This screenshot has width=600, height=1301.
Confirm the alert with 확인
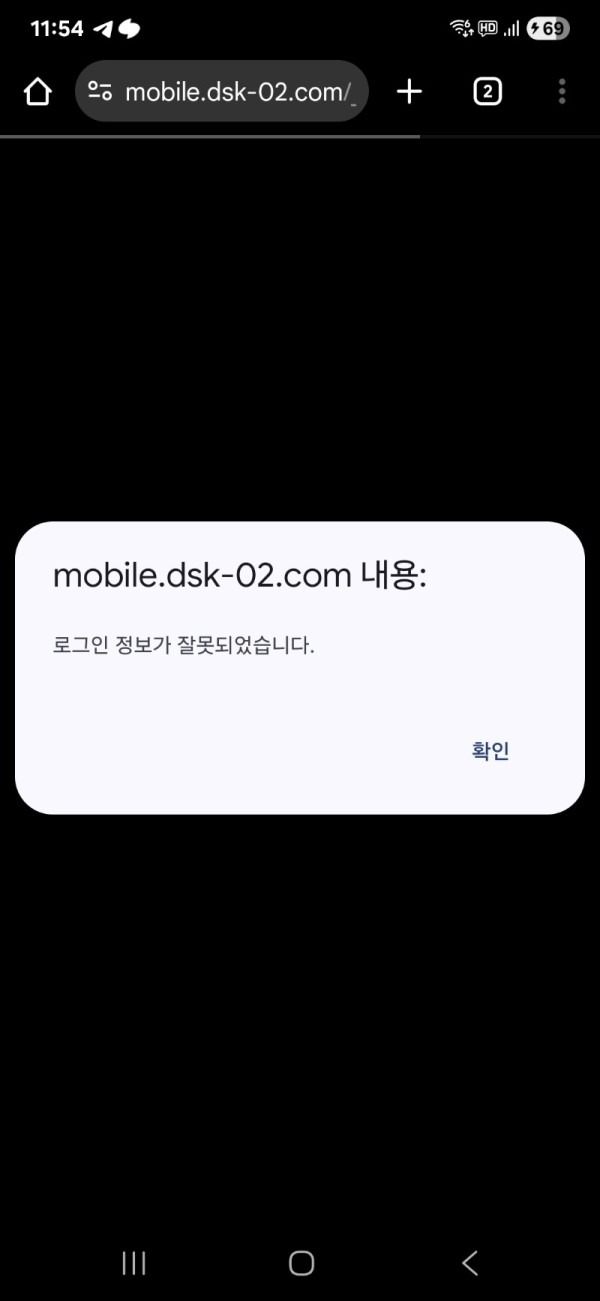(490, 752)
